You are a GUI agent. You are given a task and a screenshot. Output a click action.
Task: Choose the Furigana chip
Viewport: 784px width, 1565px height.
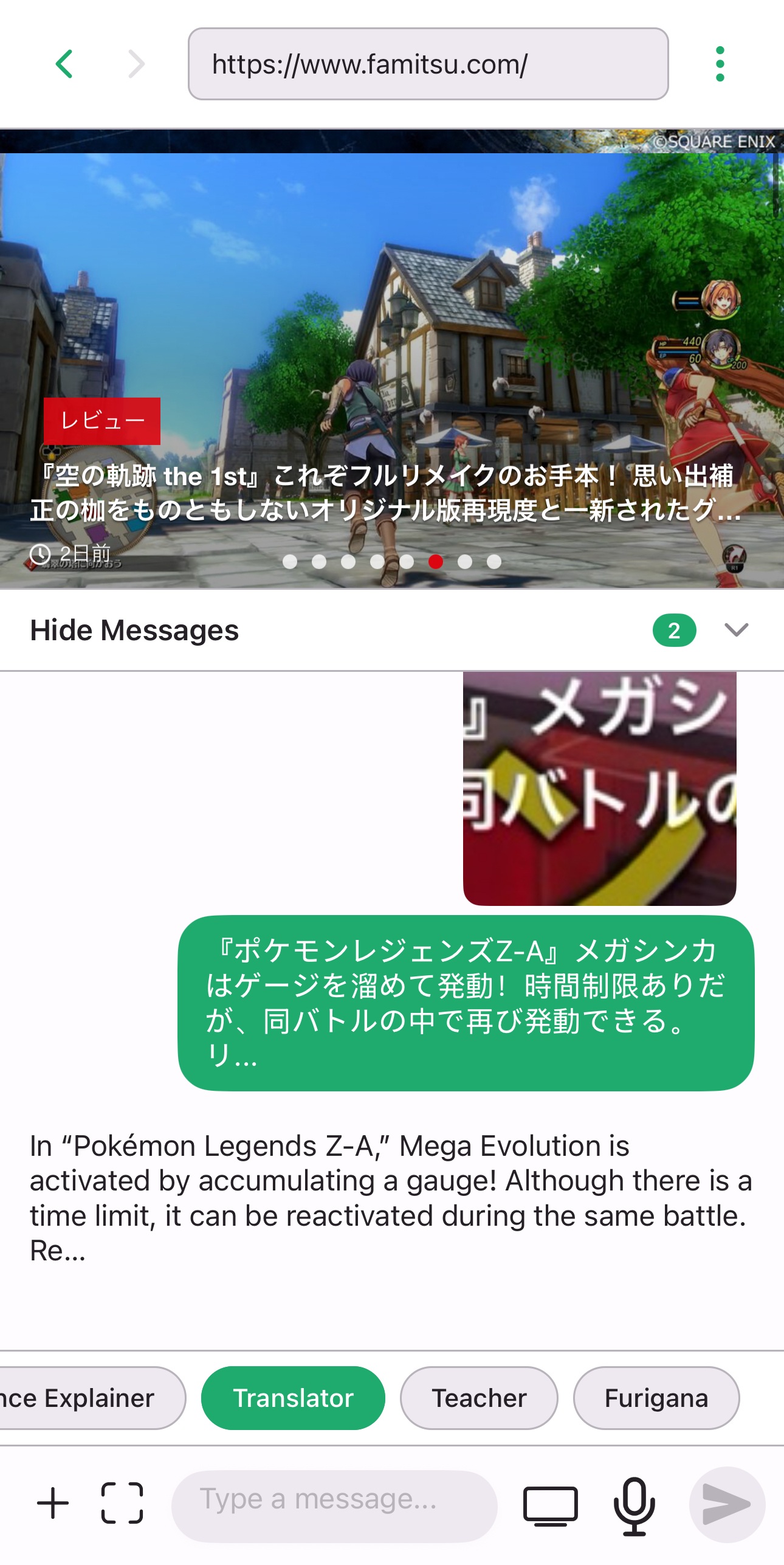(x=656, y=1398)
